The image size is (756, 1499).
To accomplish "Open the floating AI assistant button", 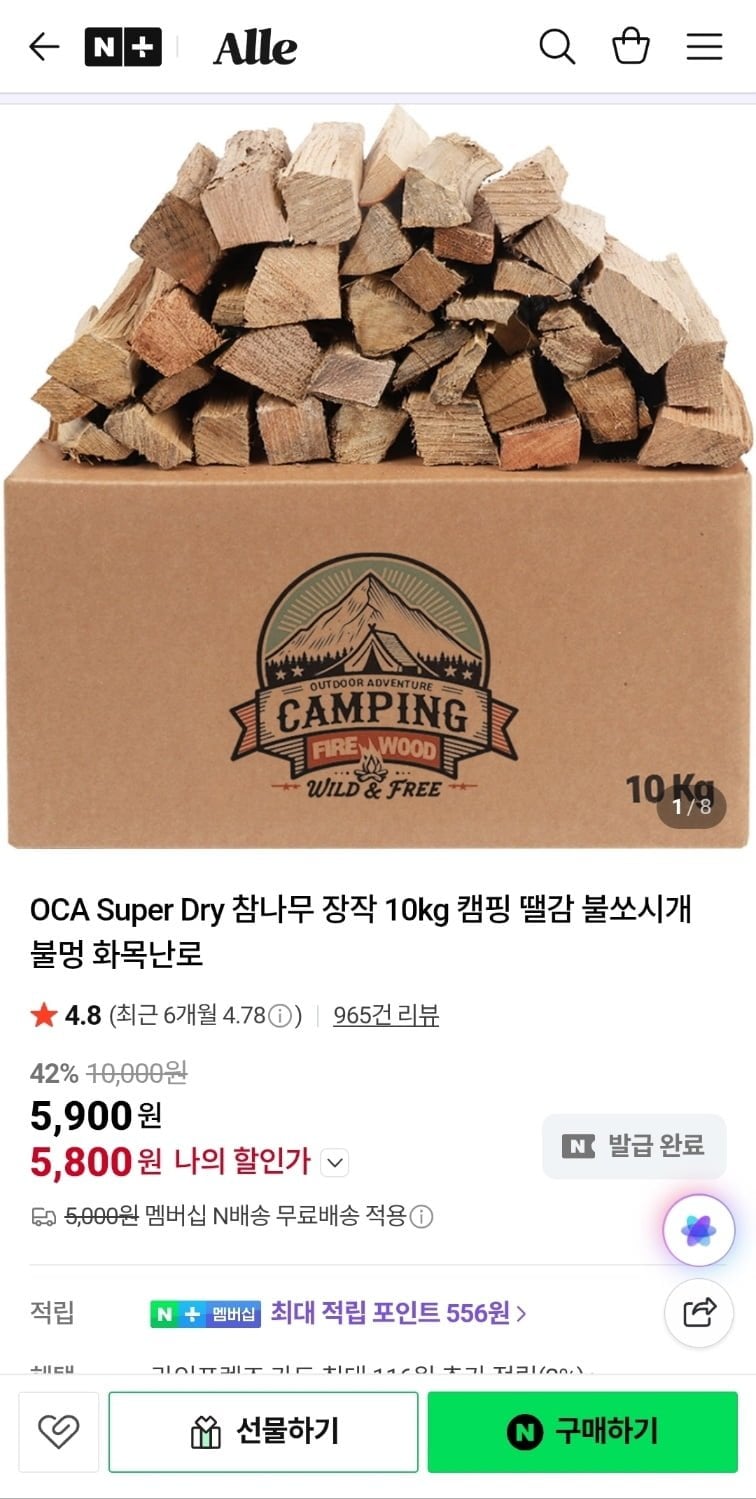I will (x=699, y=1231).
